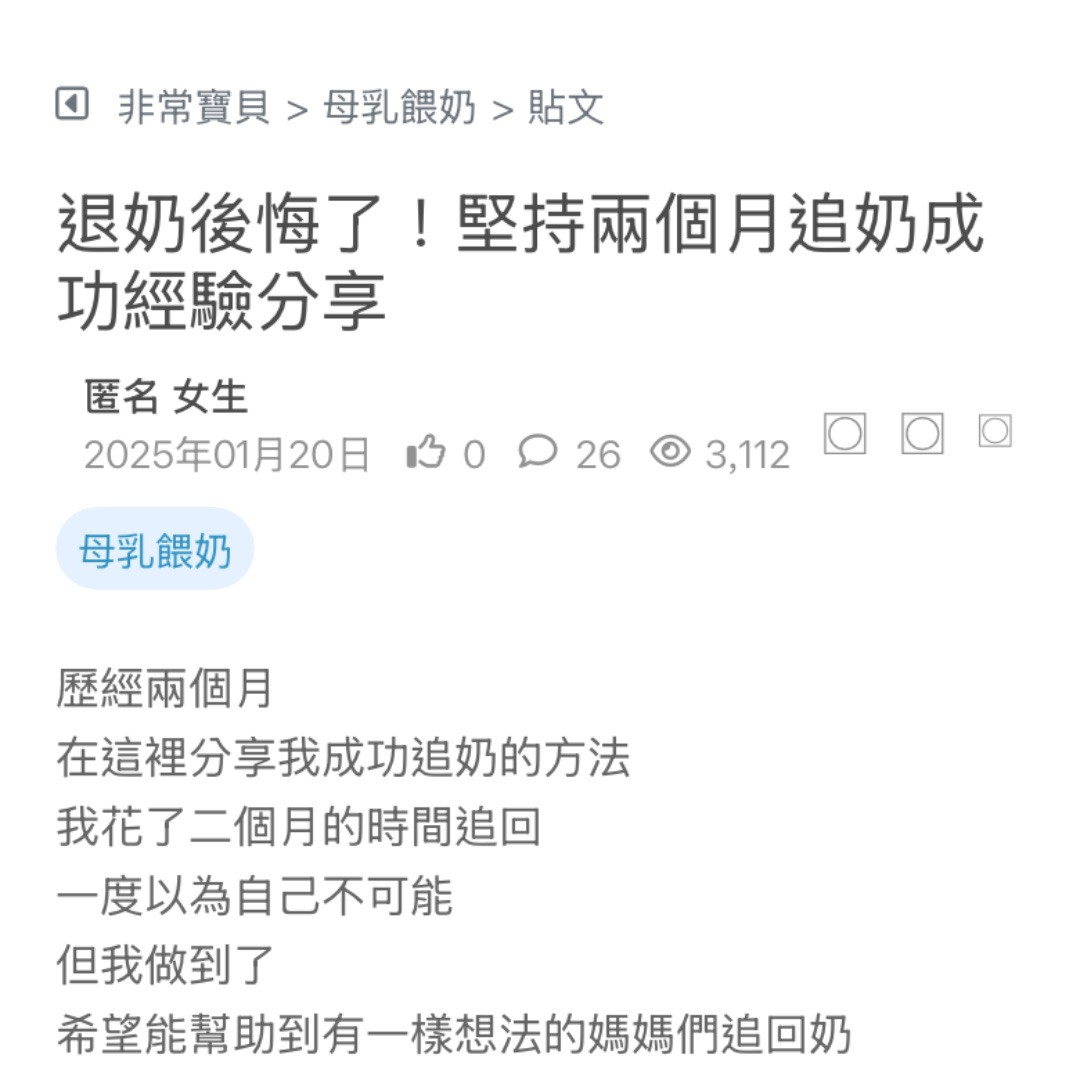Select the blue 母乳餵奶 tag chip
This screenshot has width=1080, height=1080.
[x=155, y=549]
